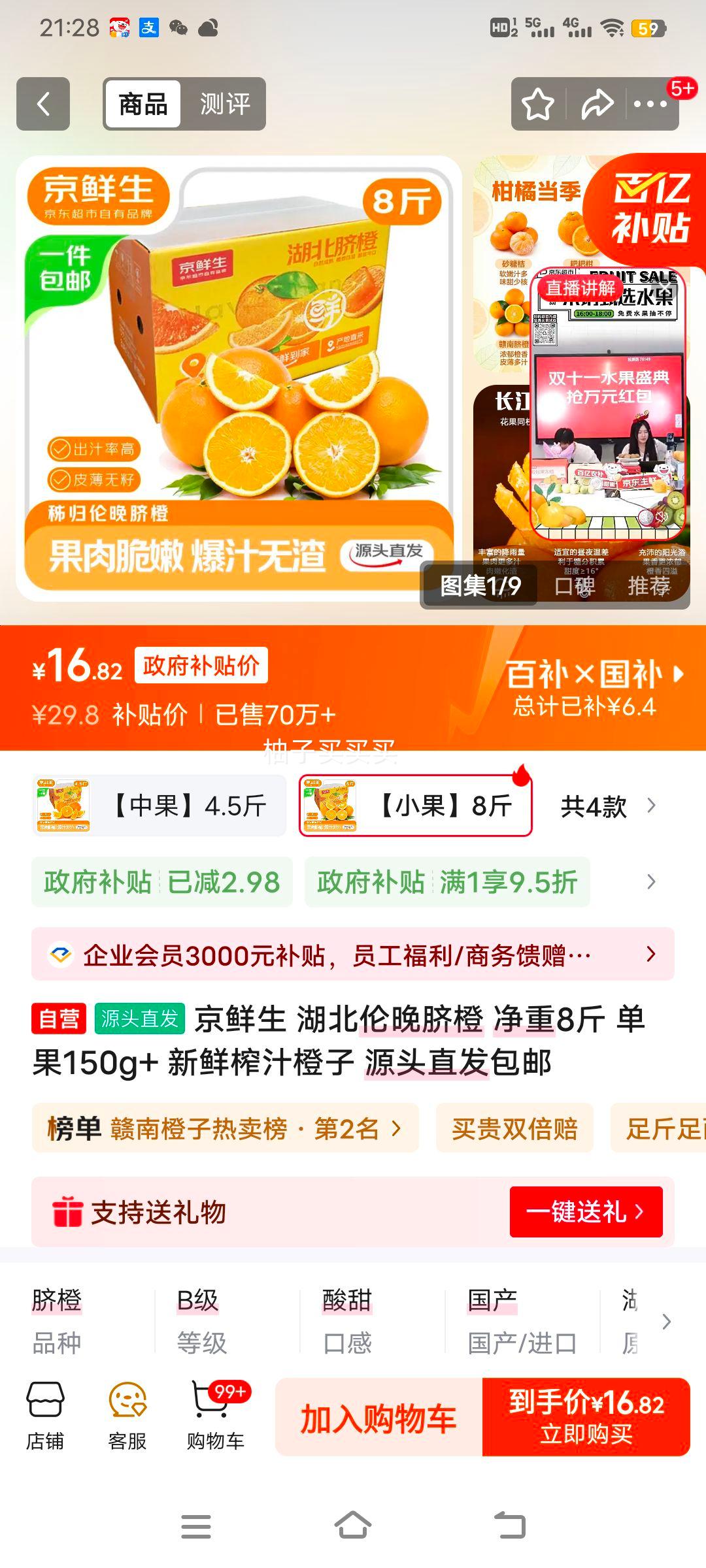Screen dimensions: 706x1568
Task: Favorite this product with the star icon
Action: point(538,104)
